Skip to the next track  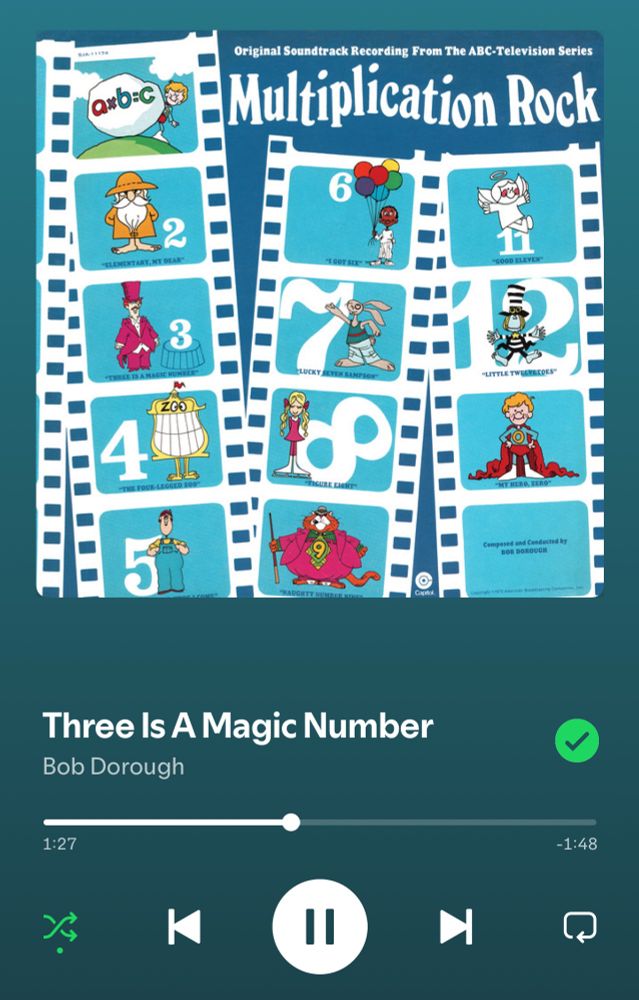(x=456, y=927)
